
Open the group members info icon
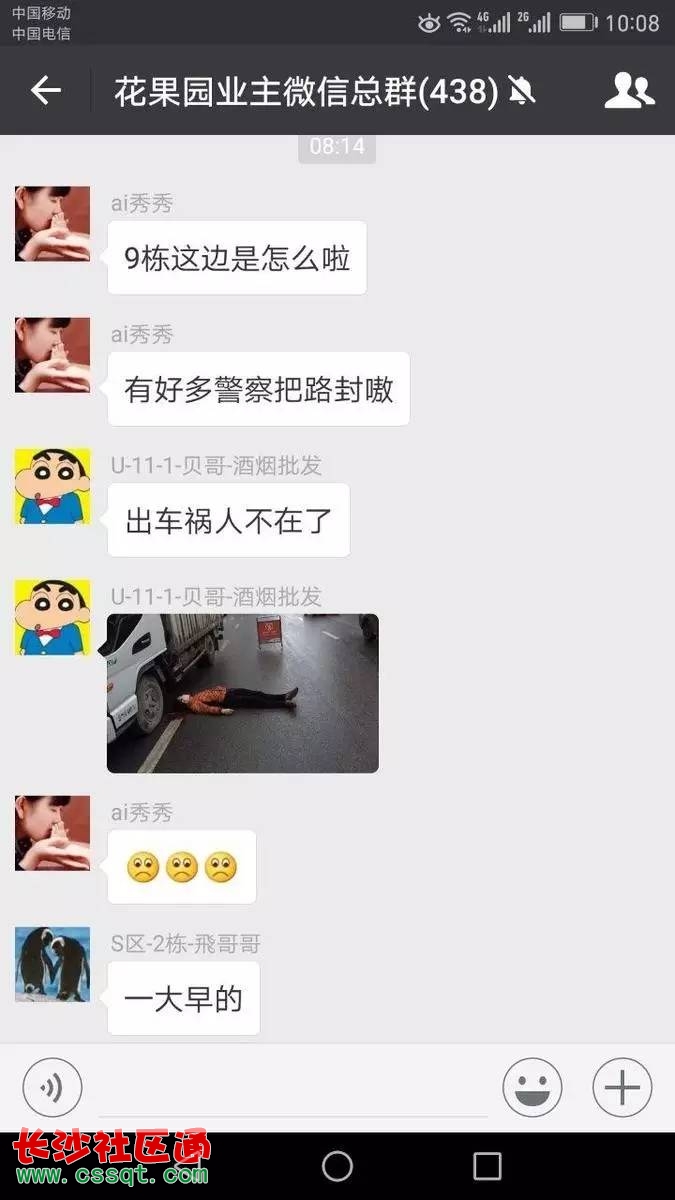point(629,91)
